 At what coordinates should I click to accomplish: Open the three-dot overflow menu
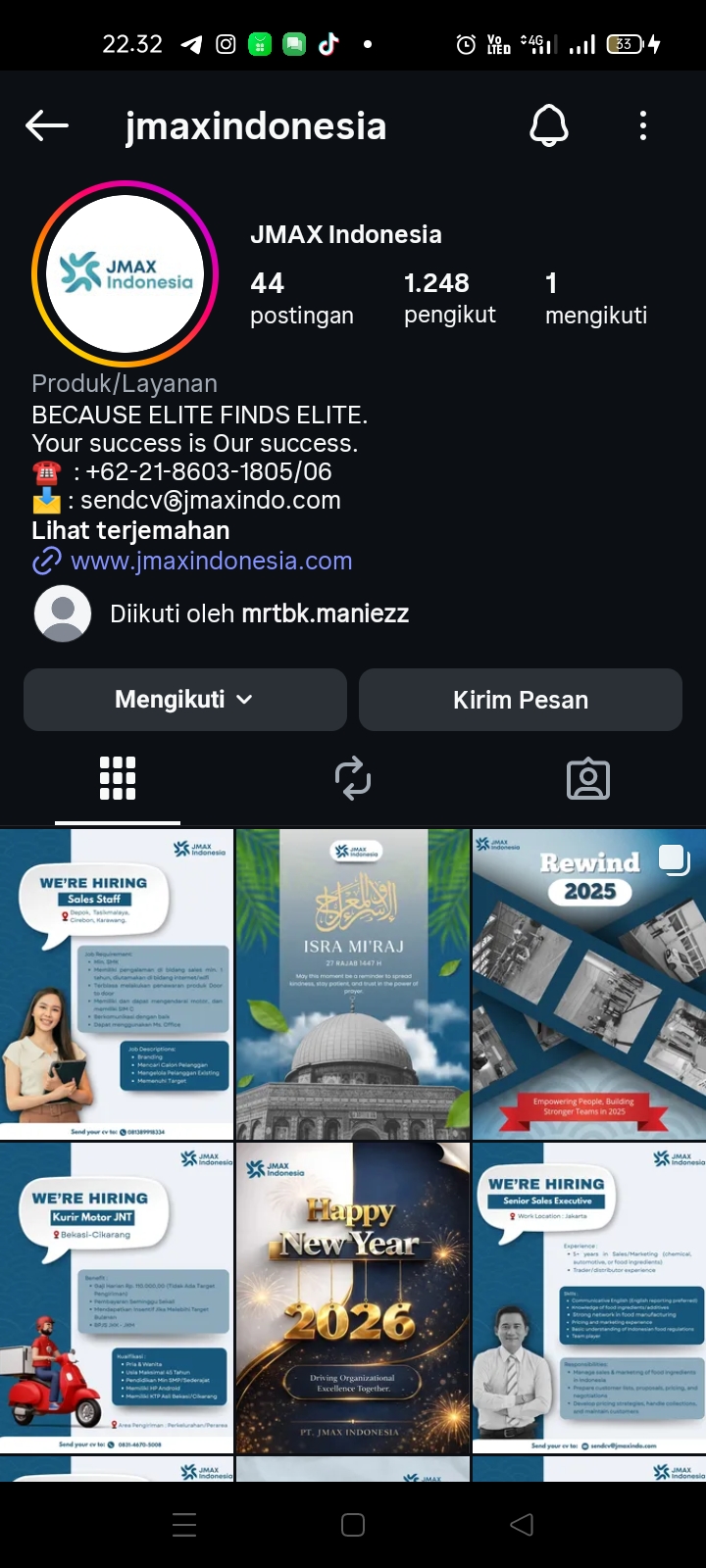[643, 125]
